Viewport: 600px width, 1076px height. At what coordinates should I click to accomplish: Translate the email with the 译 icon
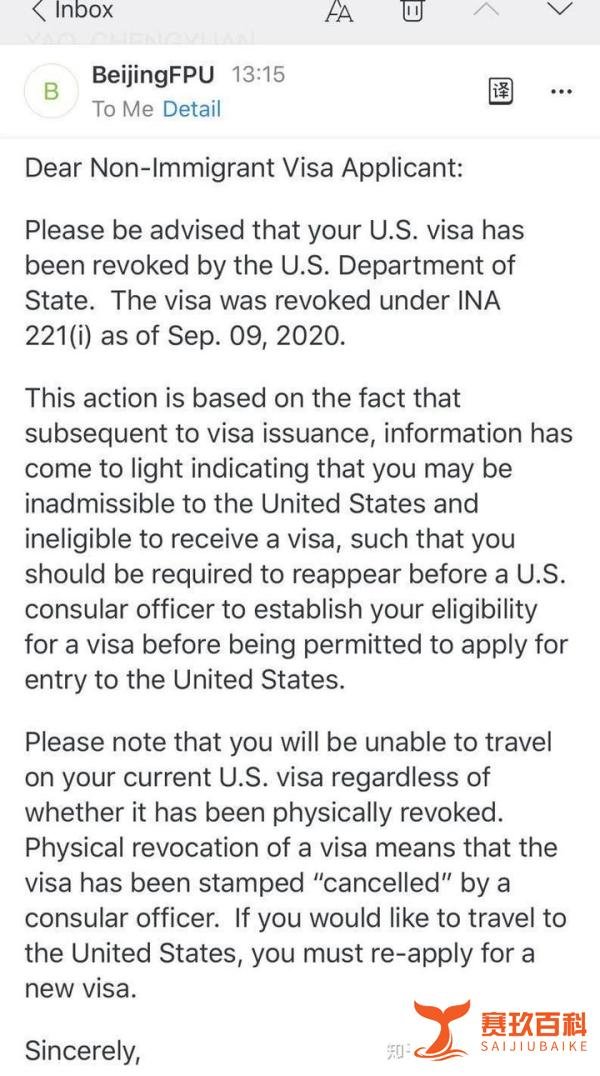tap(500, 91)
